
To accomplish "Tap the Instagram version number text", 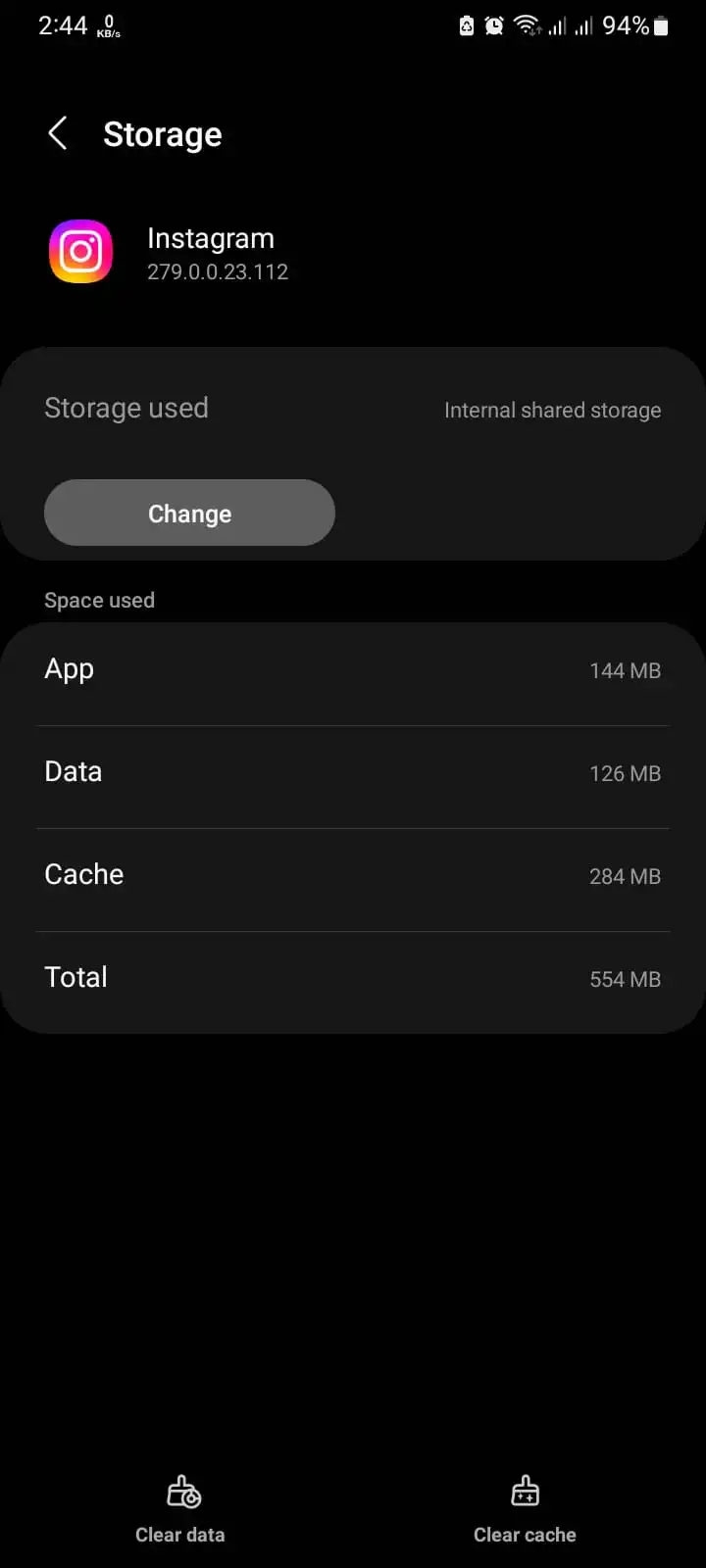I will [x=218, y=271].
